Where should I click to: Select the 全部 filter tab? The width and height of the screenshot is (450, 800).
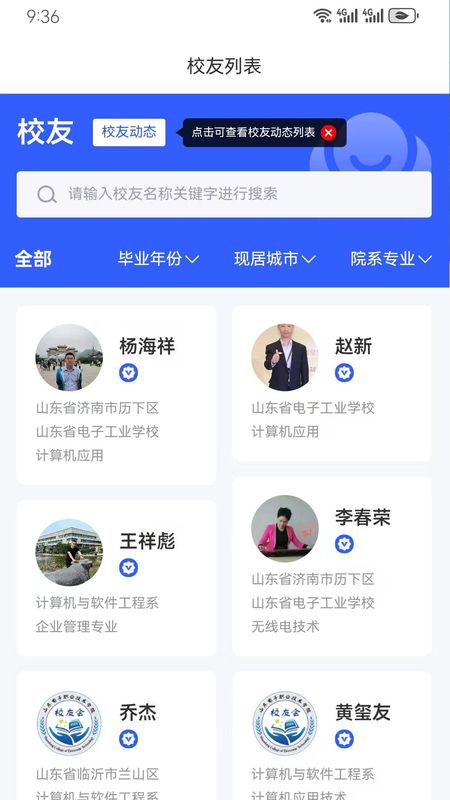coord(33,259)
